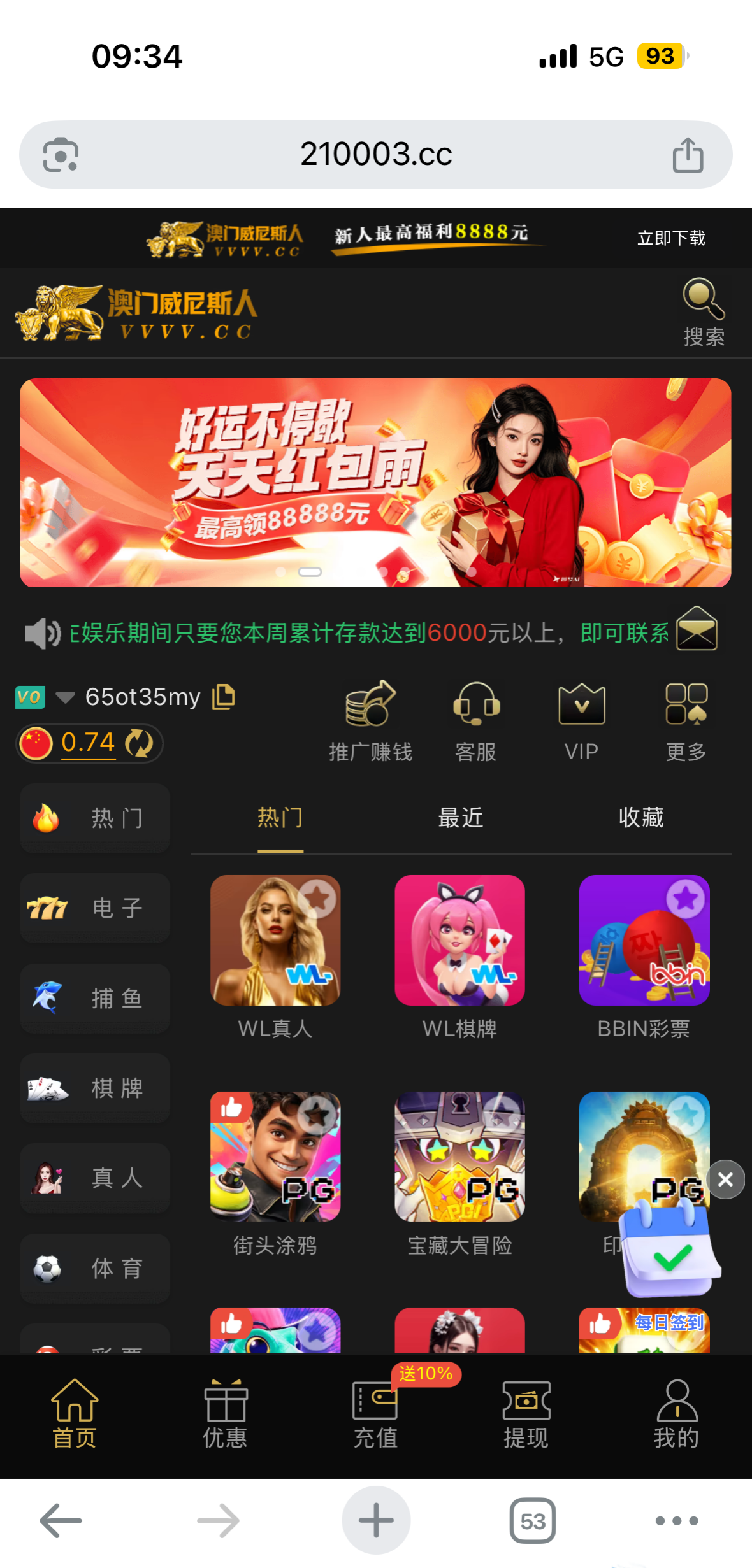Switch to the 收藏 tab
Screen dimensions: 752x1568
pos(641,818)
